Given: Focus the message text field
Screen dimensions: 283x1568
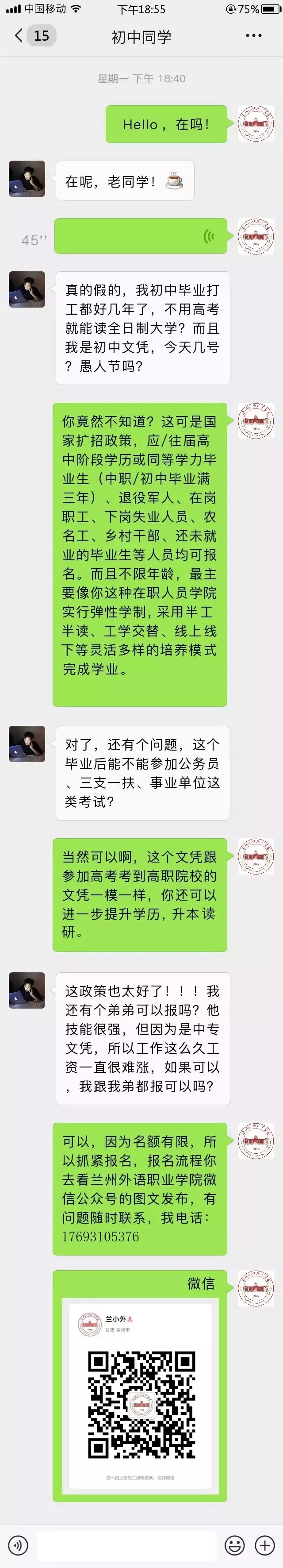Looking at the screenshot, I should click(126, 1545).
